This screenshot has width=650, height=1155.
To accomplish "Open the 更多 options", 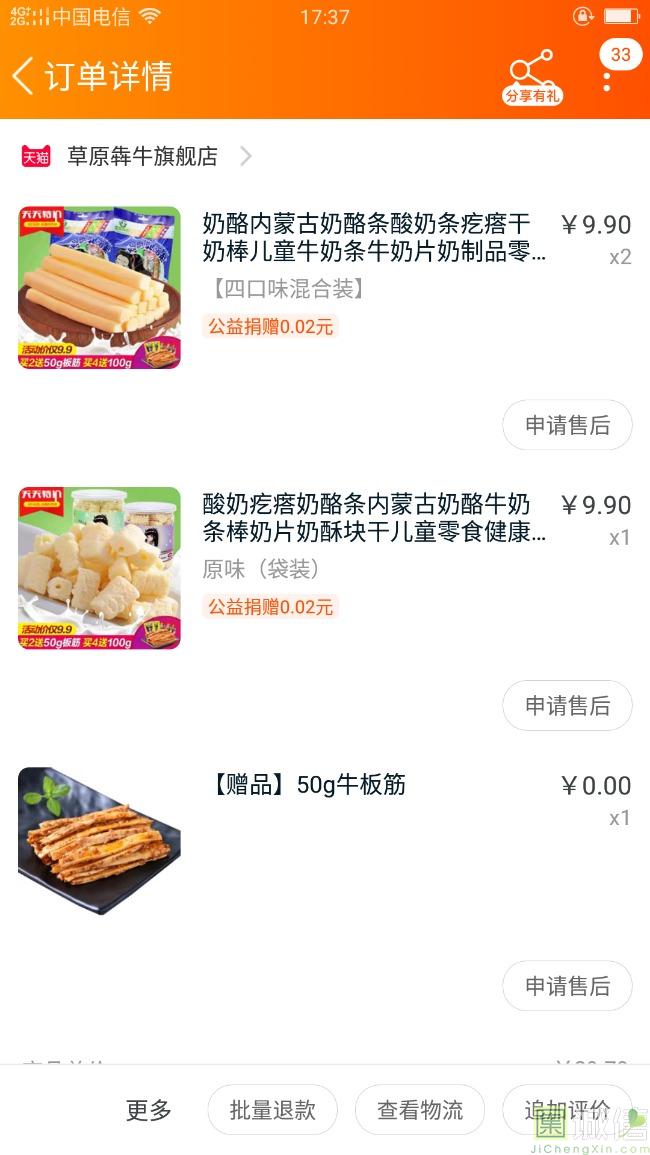I will point(149,1110).
